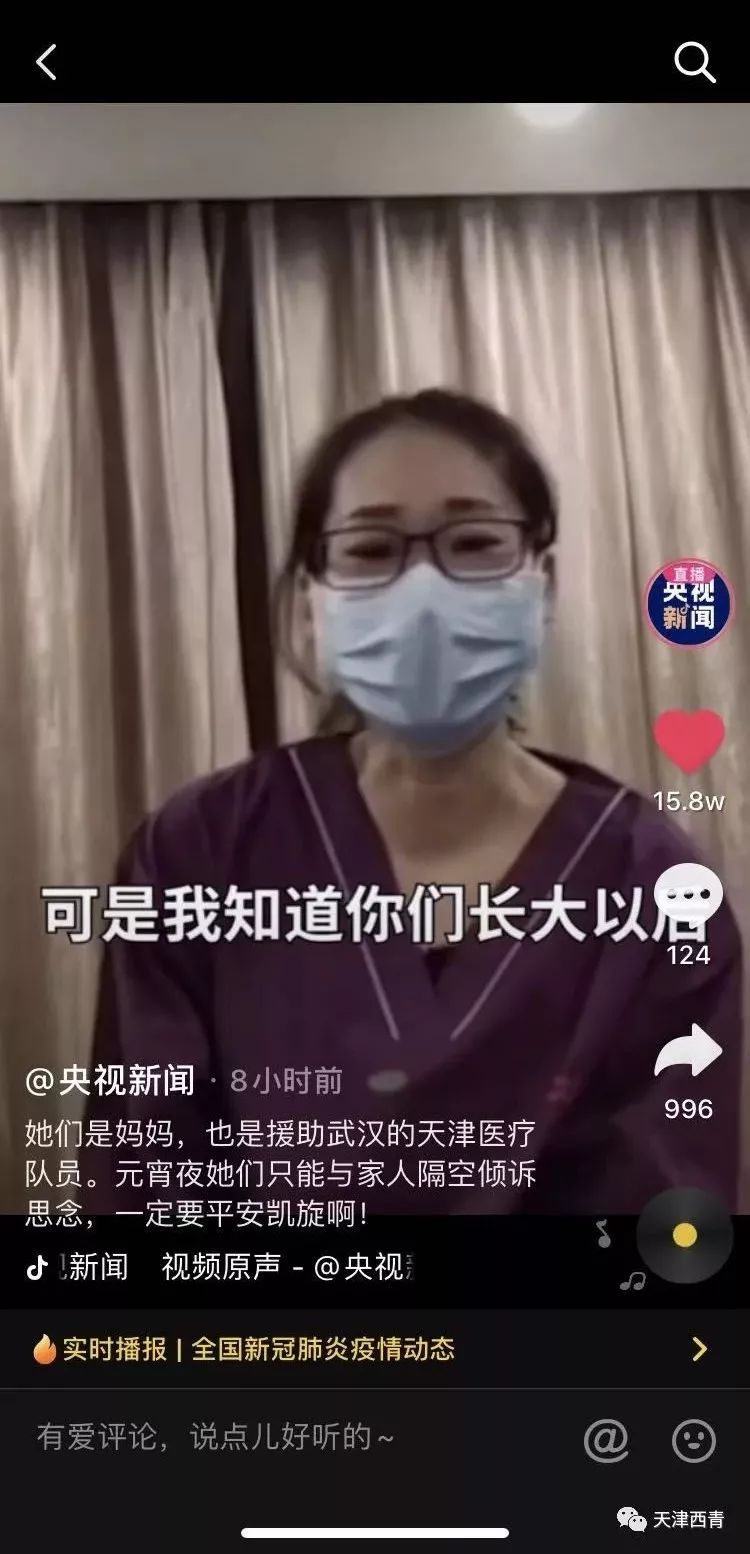Share the video via the arrow icon
Image resolution: width=750 pixels, height=1554 pixels.
point(688,1052)
